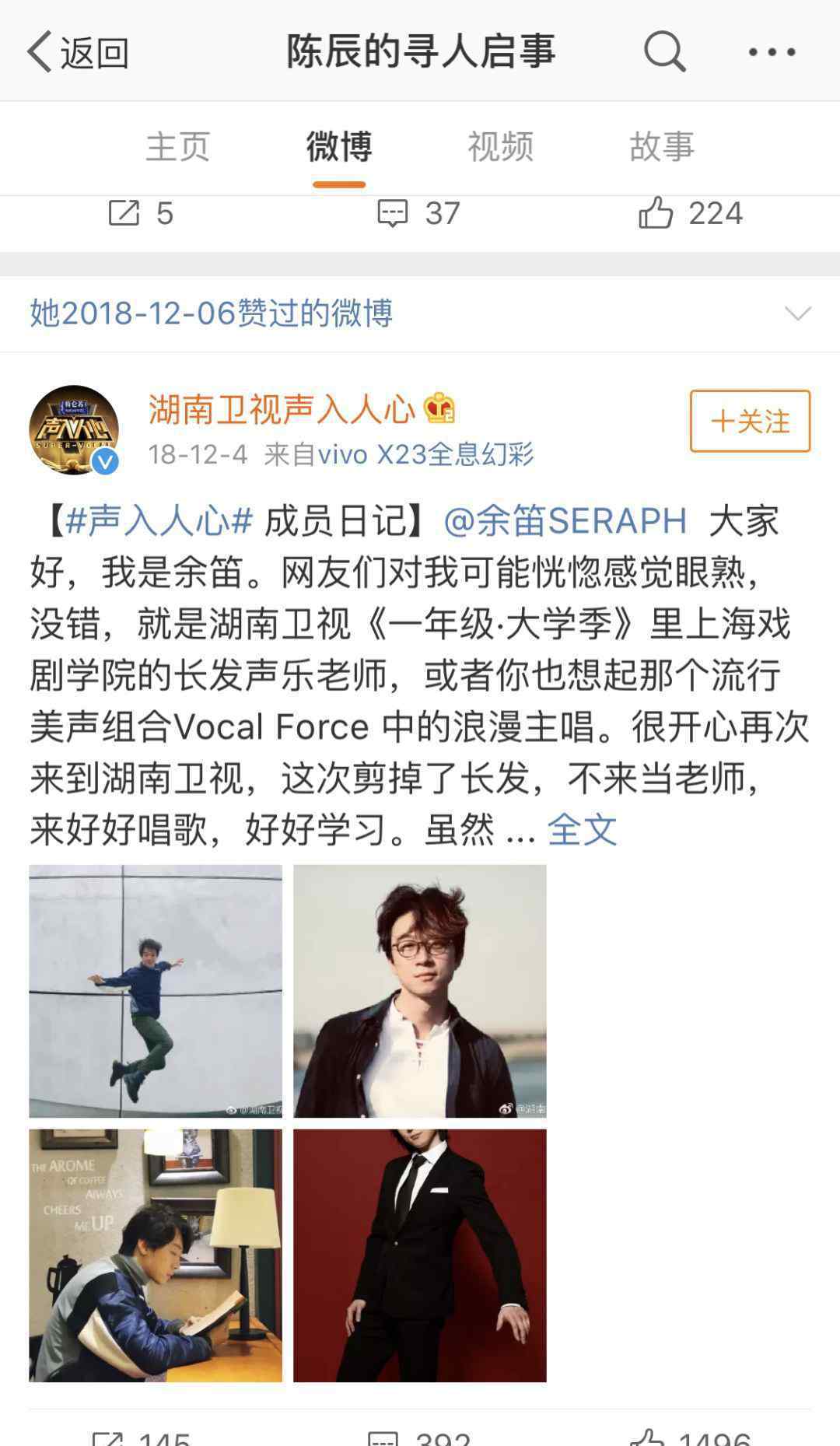Go to the 故事 tab
Viewport: 840px width, 1446px height.
(661, 147)
